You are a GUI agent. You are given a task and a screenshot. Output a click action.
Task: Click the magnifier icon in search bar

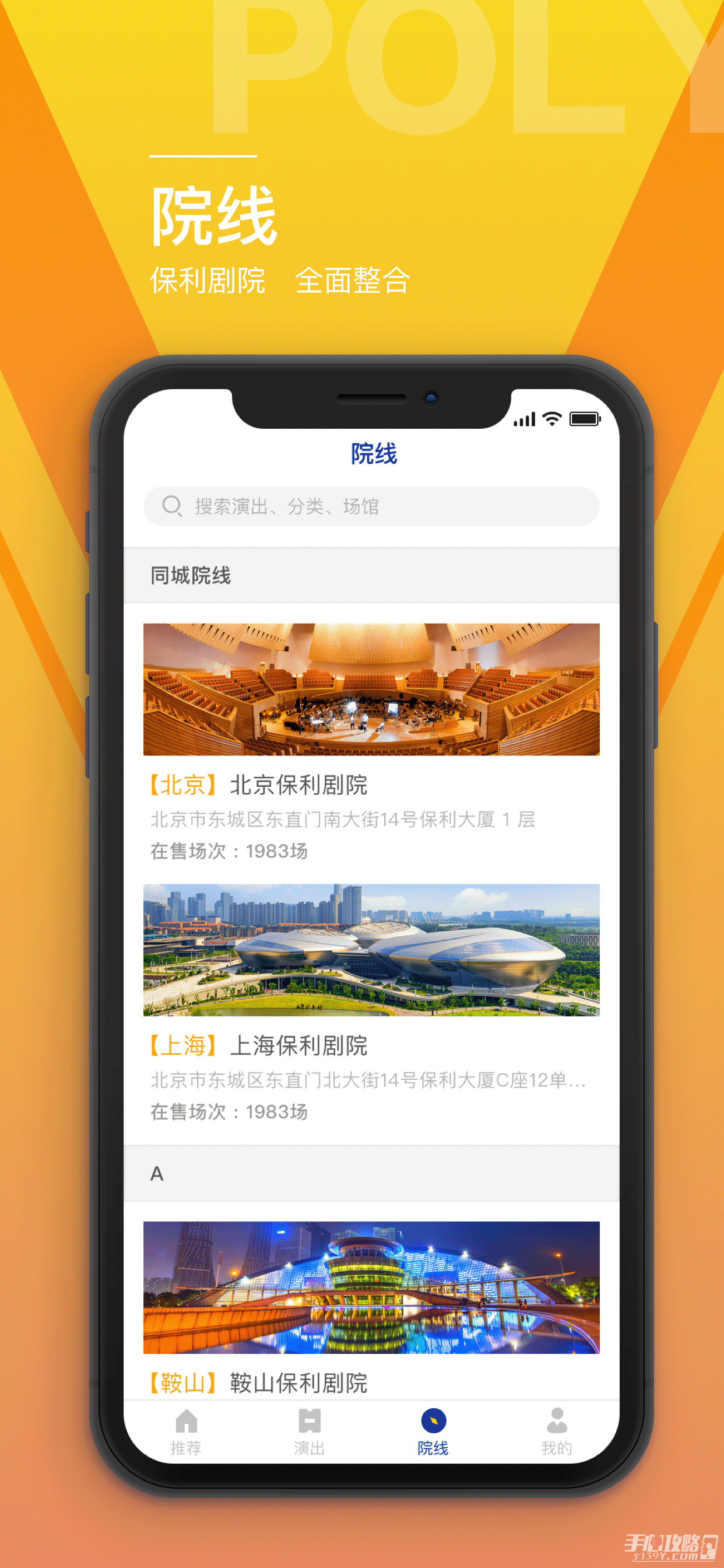[x=173, y=507]
